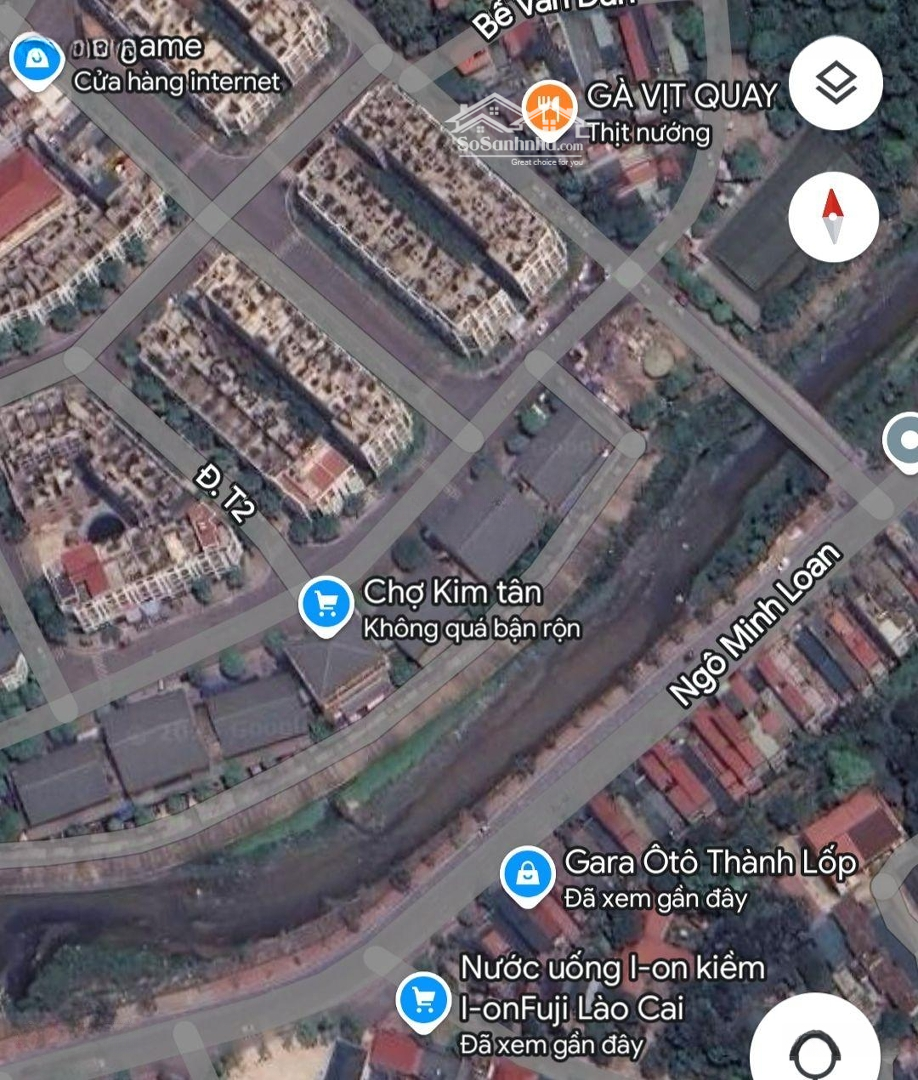The height and width of the screenshot is (1080, 918).
Task: Tap the compass to reset north
Action: tap(833, 217)
